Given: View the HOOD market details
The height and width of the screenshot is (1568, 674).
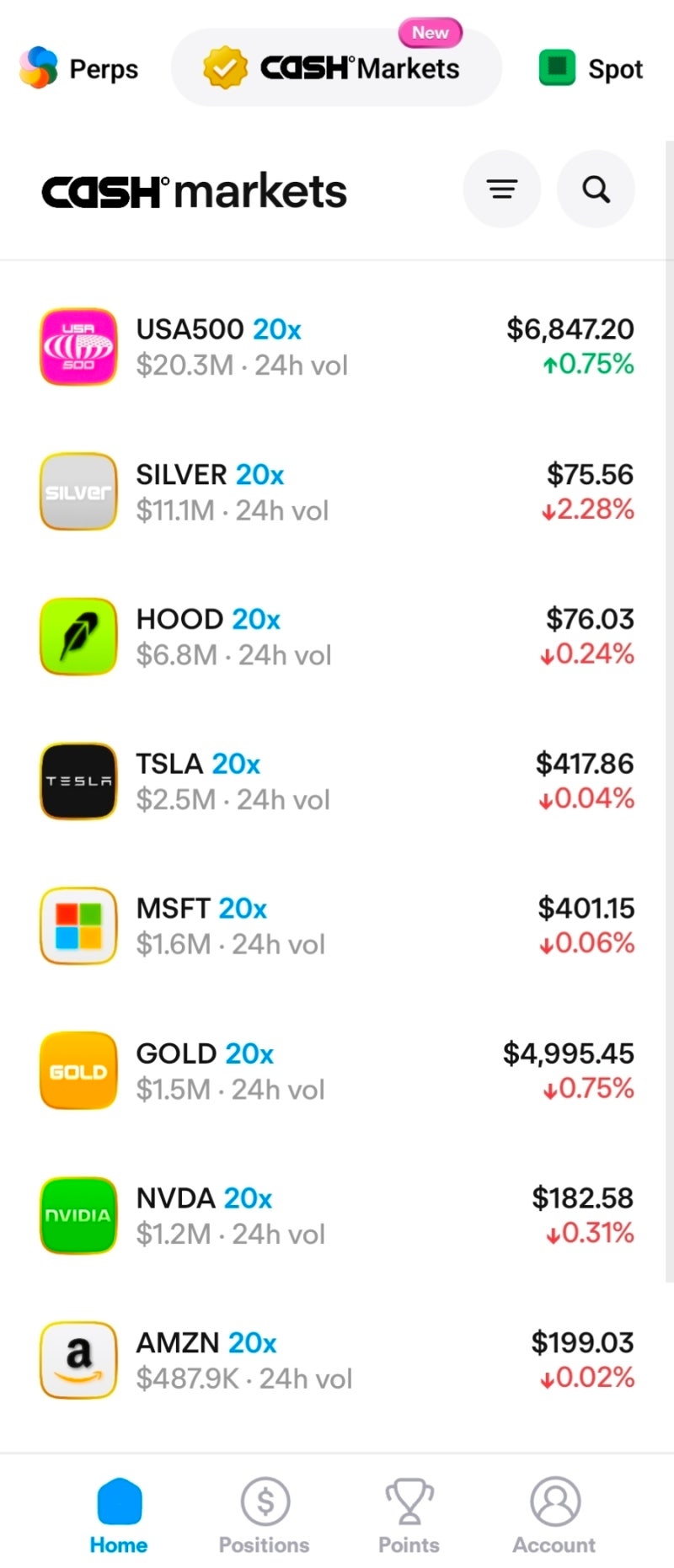Looking at the screenshot, I should (x=337, y=637).
